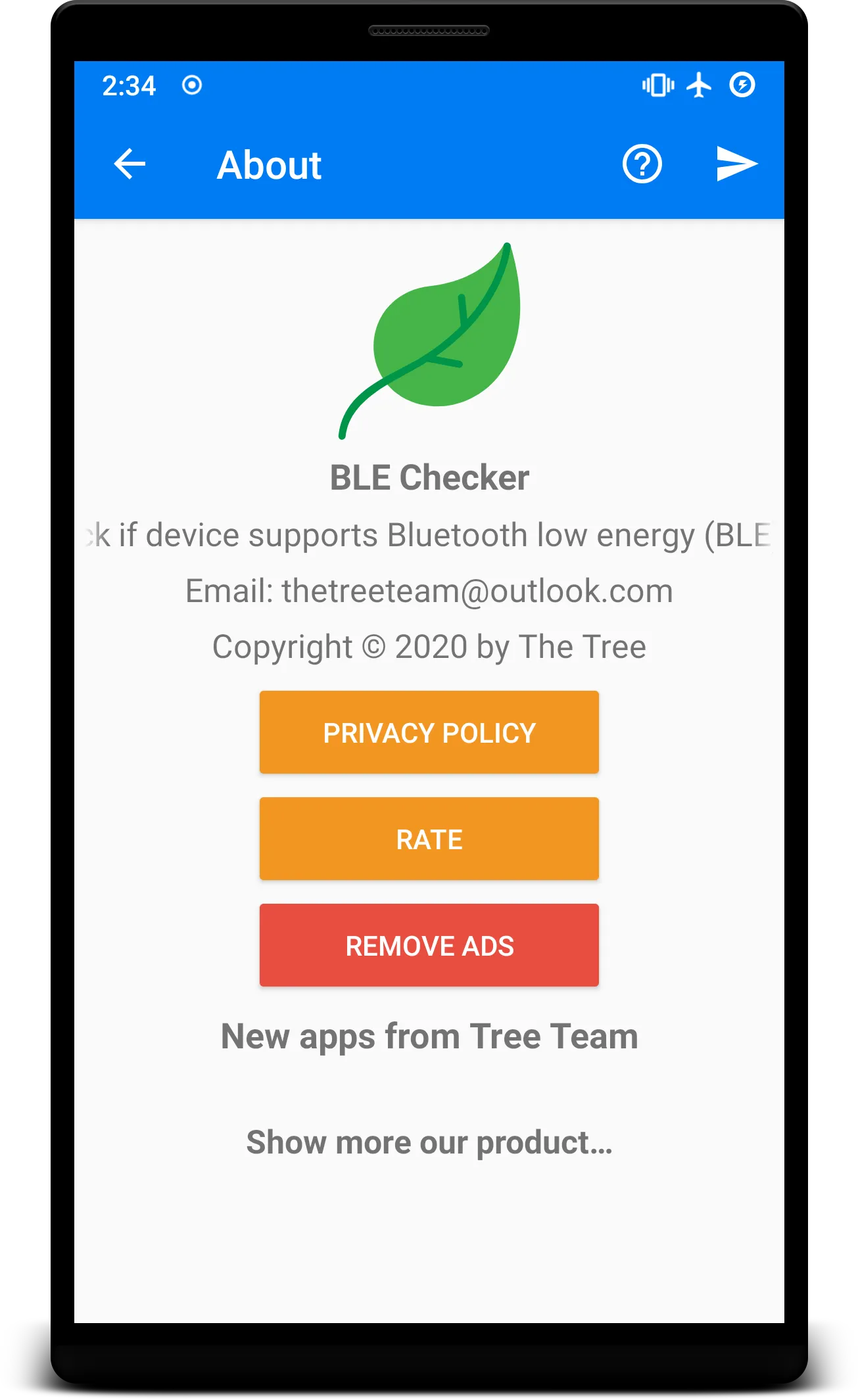Open the Privacy Policy
The width and height of the screenshot is (858, 1400).
tap(429, 732)
